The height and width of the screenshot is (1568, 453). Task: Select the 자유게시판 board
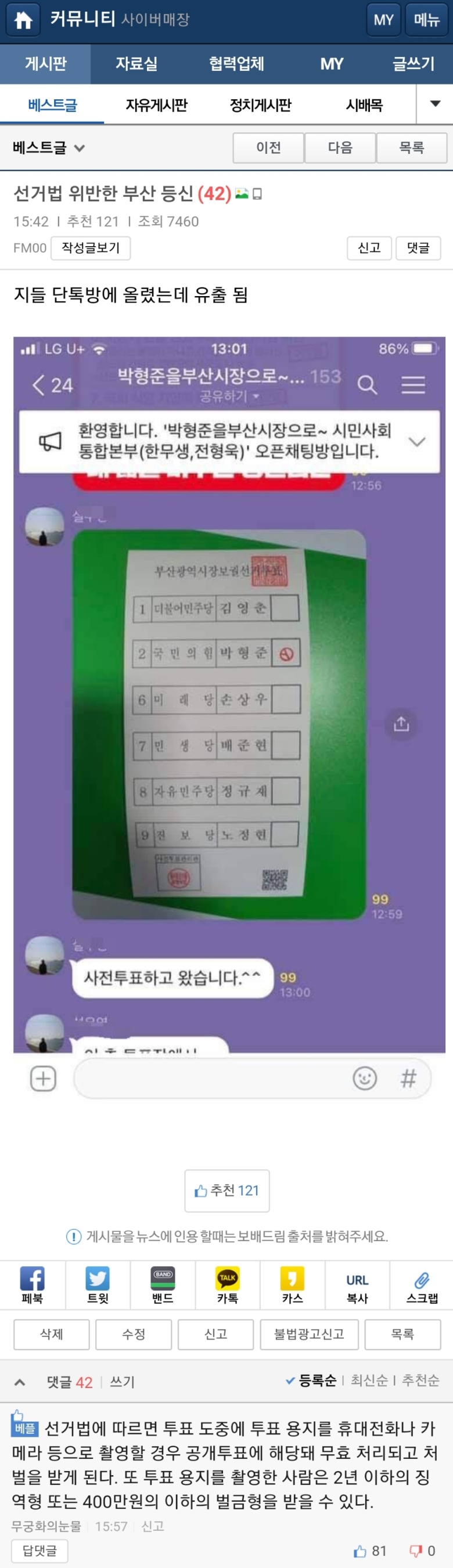[x=156, y=105]
